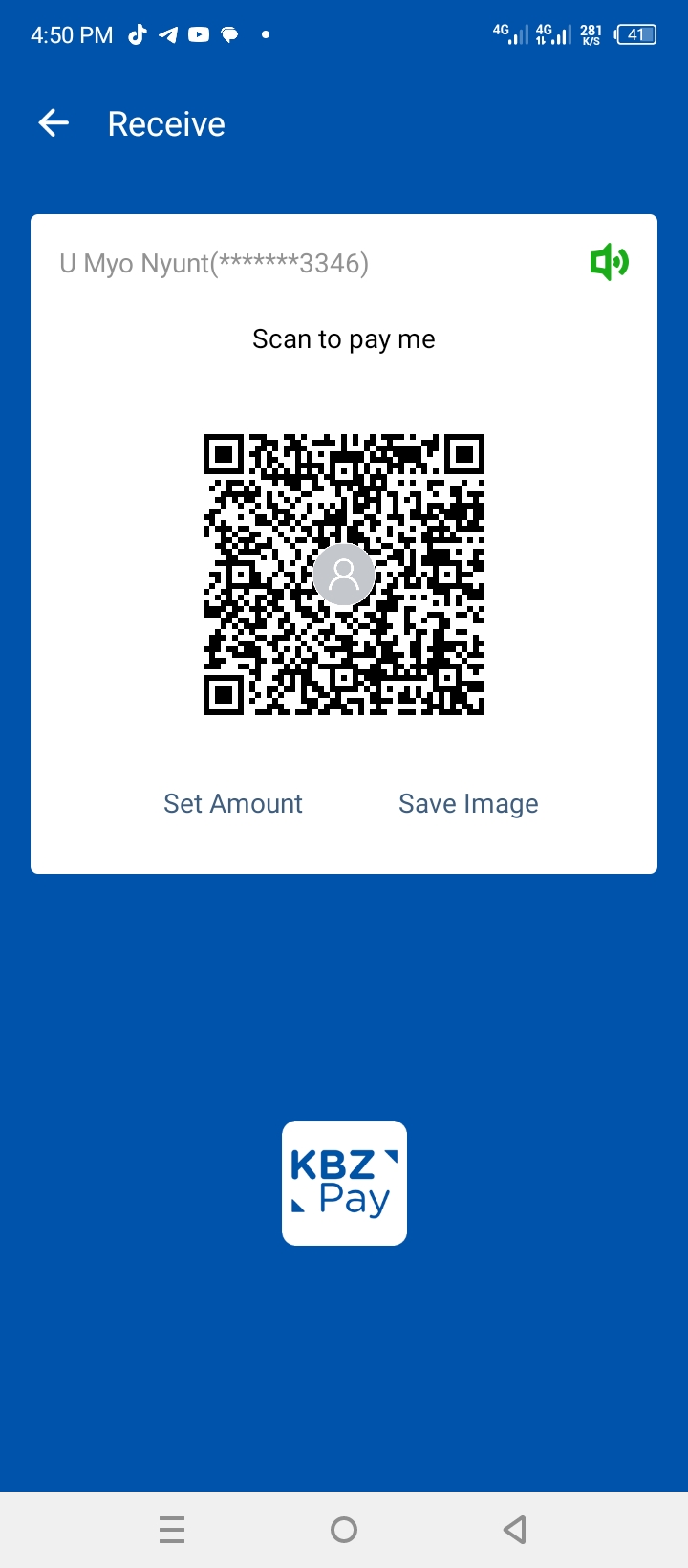Image resolution: width=688 pixels, height=1568 pixels.
Task: Save the QR code image
Action: [468, 803]
